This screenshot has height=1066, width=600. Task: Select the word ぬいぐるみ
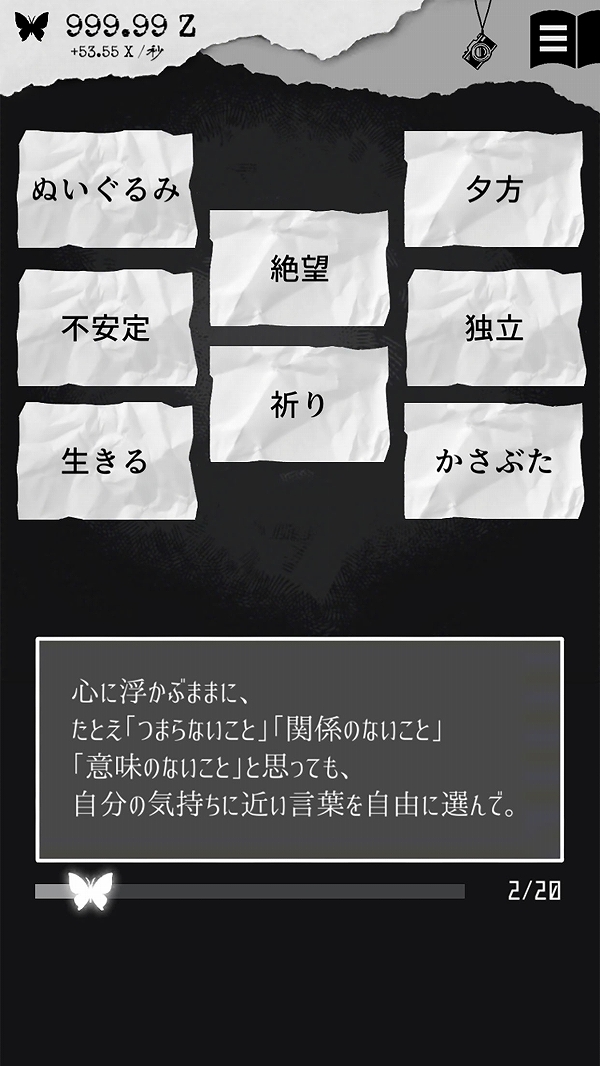tap(107, 189)
